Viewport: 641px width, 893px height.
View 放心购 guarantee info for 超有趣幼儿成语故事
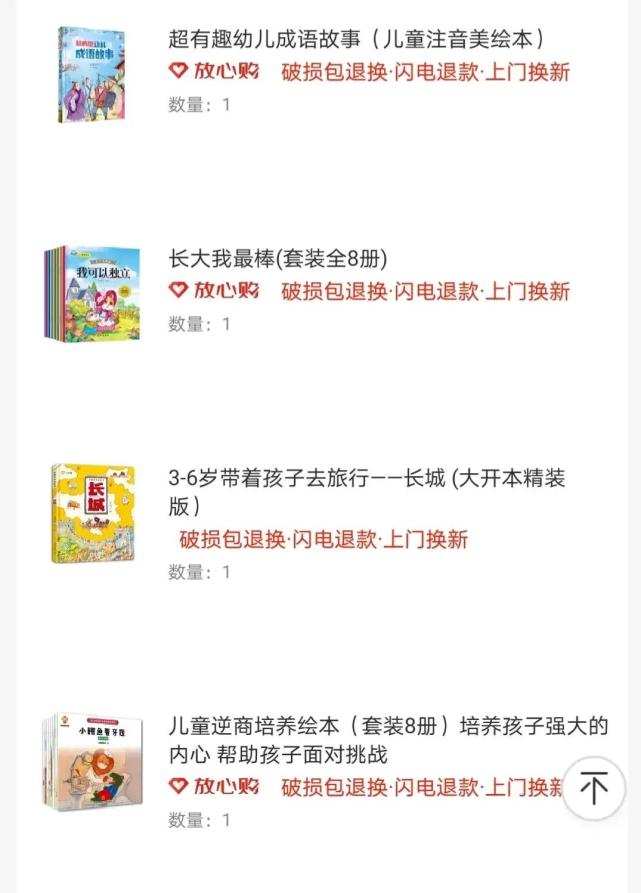click(x=214, y=72)
